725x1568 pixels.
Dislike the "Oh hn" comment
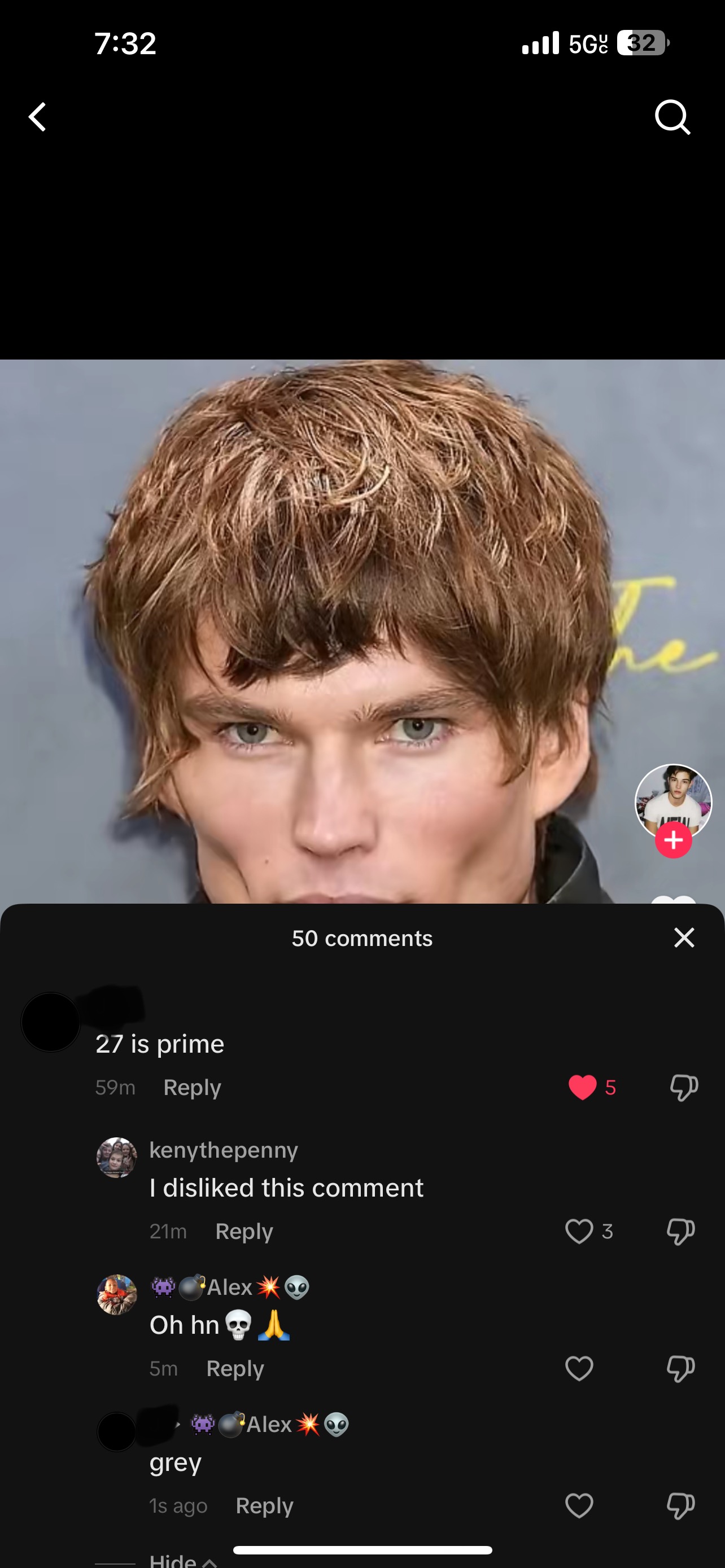[x=680, y=1368]
